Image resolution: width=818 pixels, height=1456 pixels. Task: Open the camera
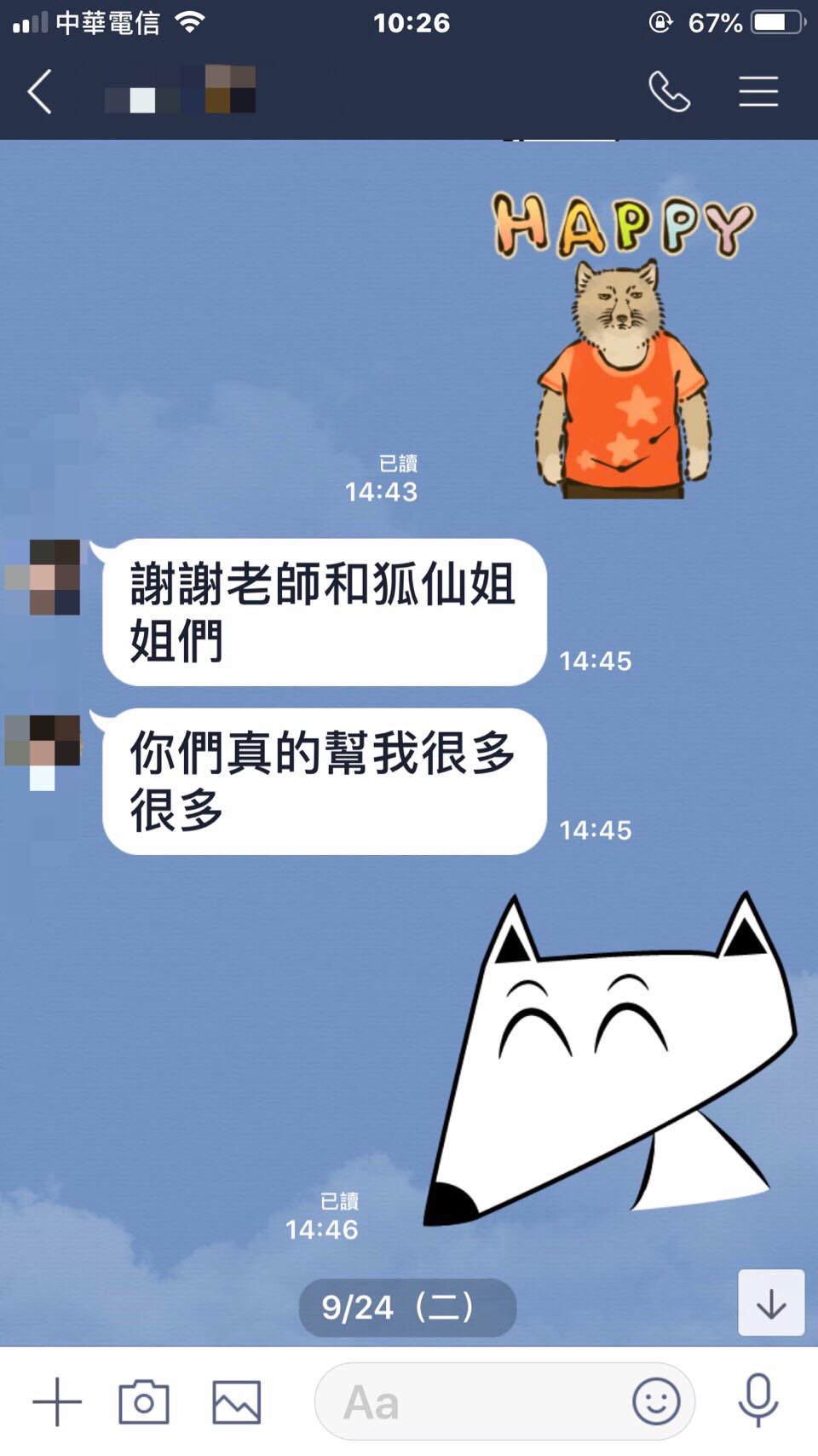coord(143,1401)
